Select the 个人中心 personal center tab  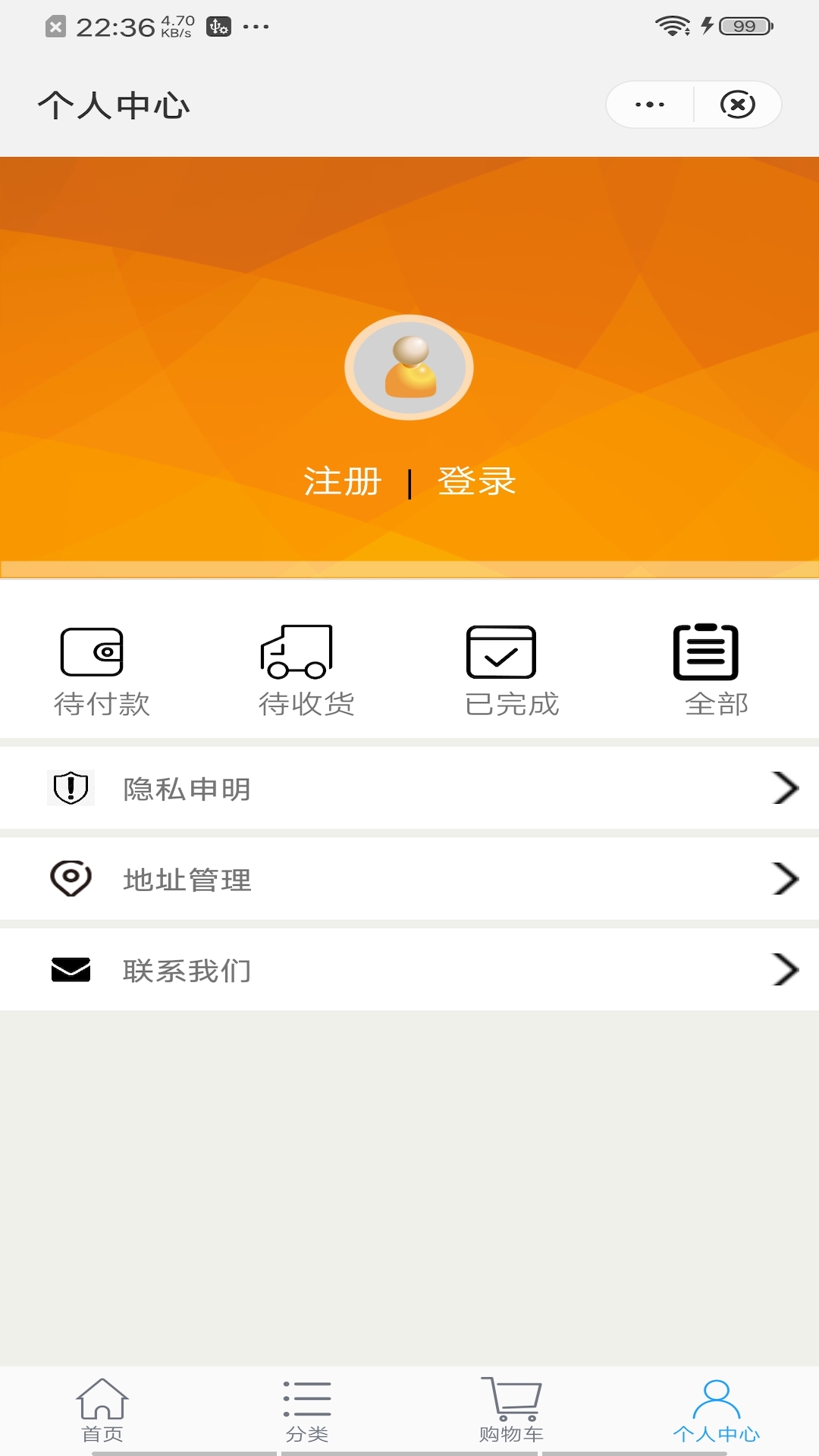click(716, 1410)
